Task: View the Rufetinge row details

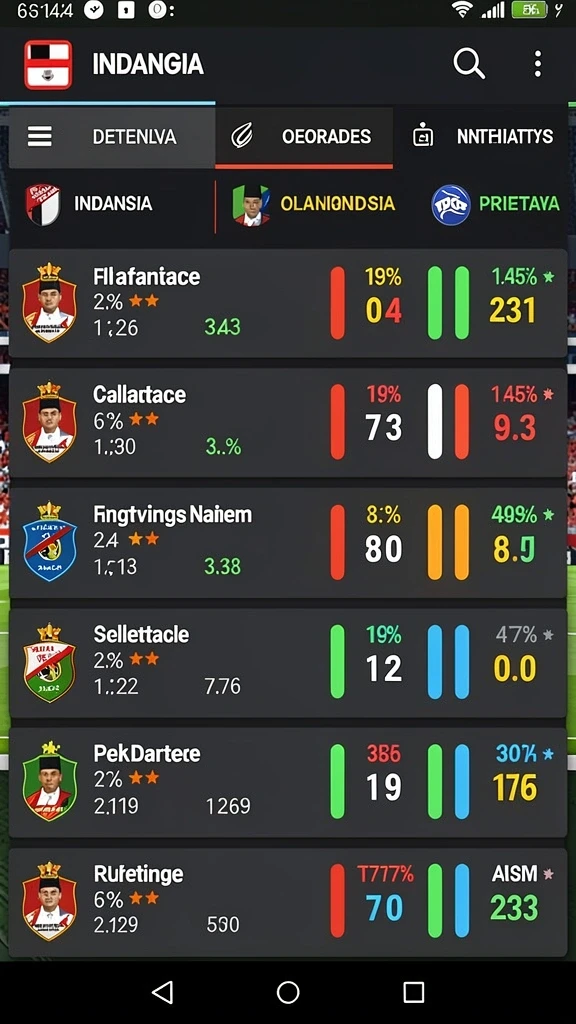Action: [288, 903]
